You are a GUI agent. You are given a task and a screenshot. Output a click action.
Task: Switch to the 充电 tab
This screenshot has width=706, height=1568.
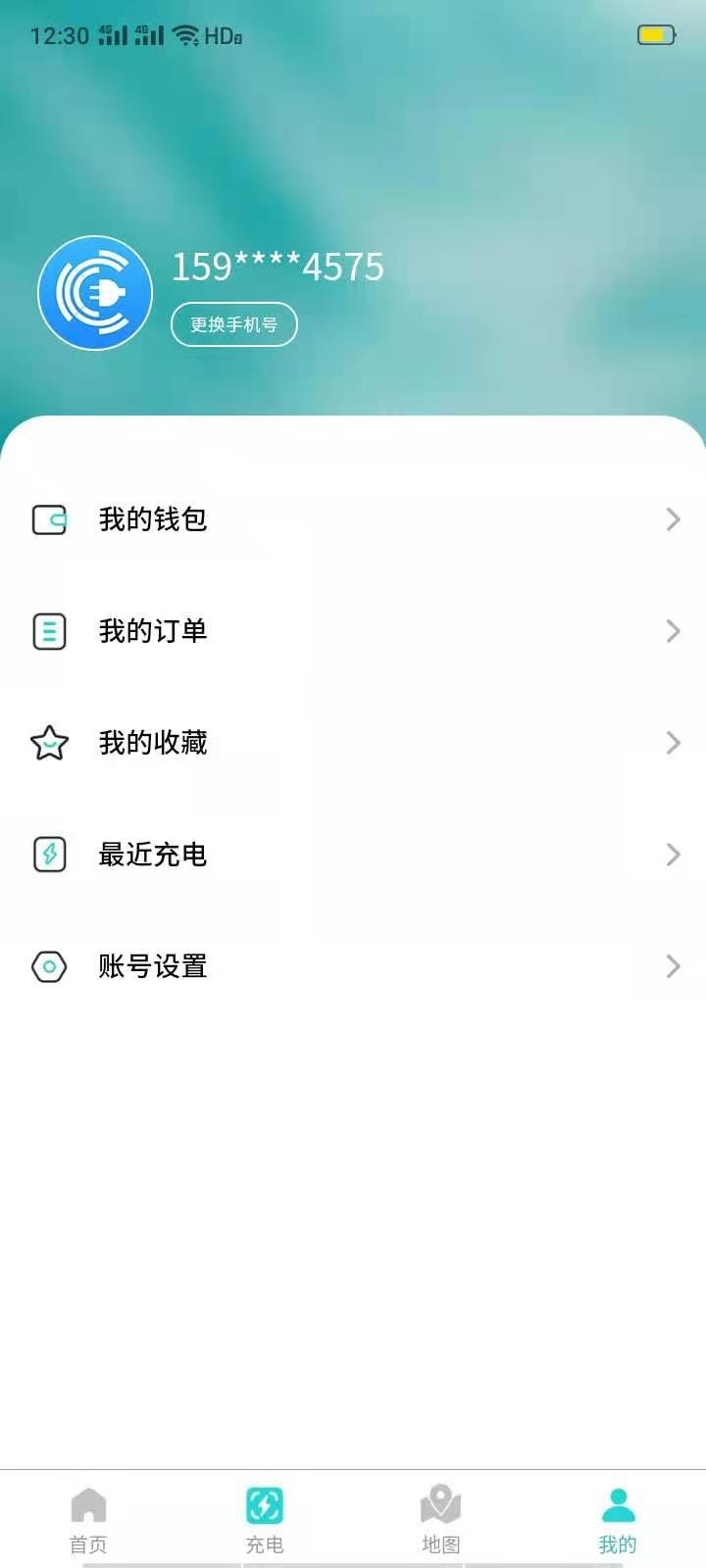[265, 1520]
